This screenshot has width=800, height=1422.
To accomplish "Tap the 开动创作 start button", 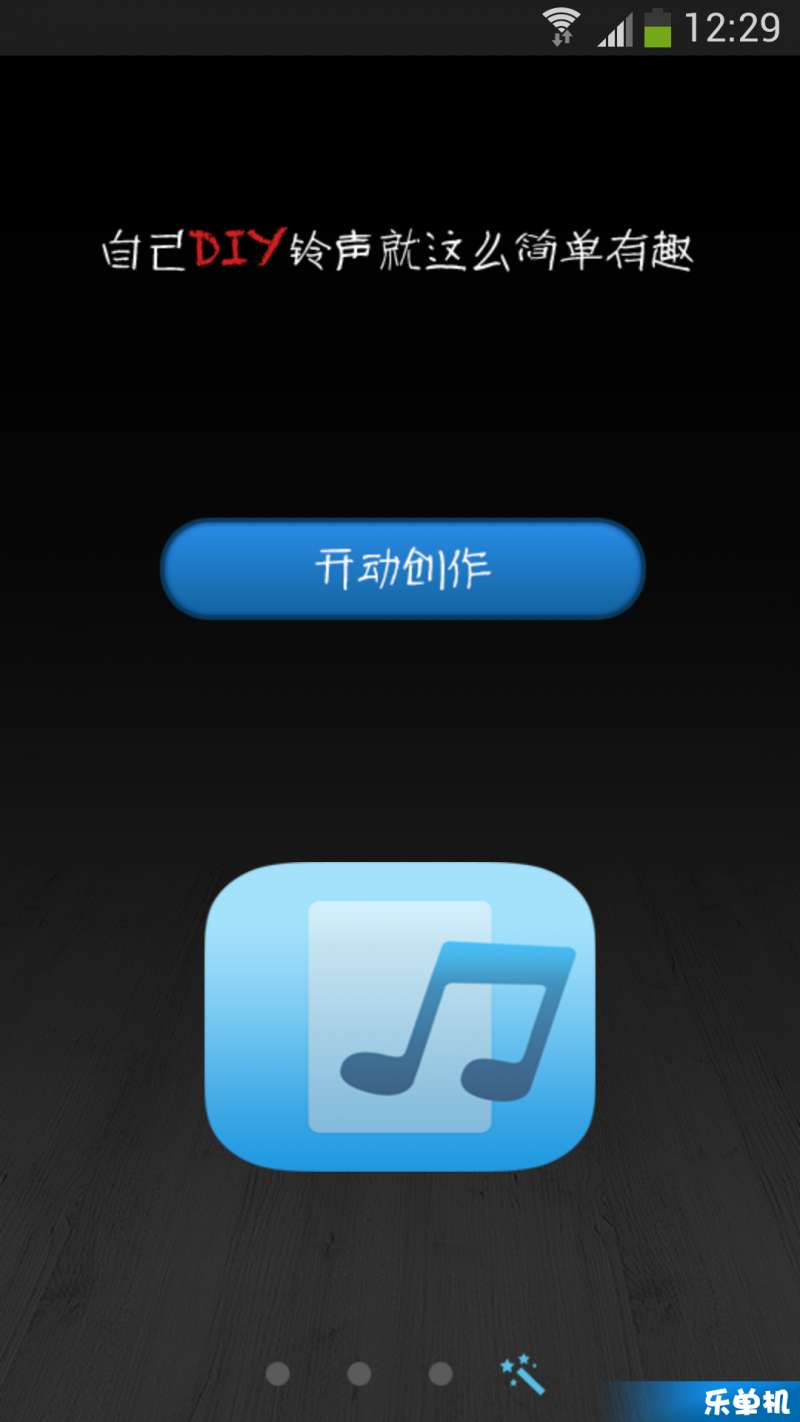I will 402,568.
